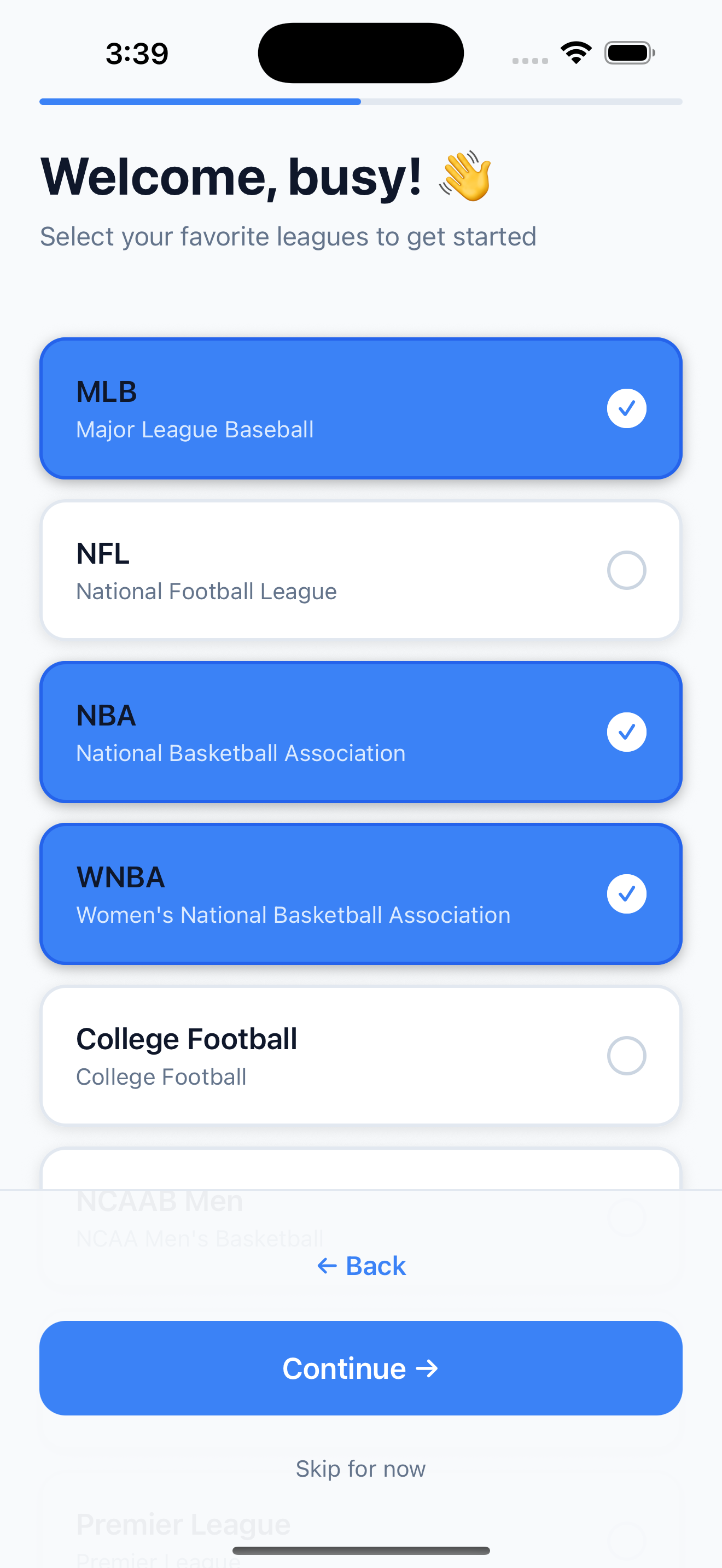Tap the empty circle on the NFL card
The image size is (722, 1568).
click(626, 570)
